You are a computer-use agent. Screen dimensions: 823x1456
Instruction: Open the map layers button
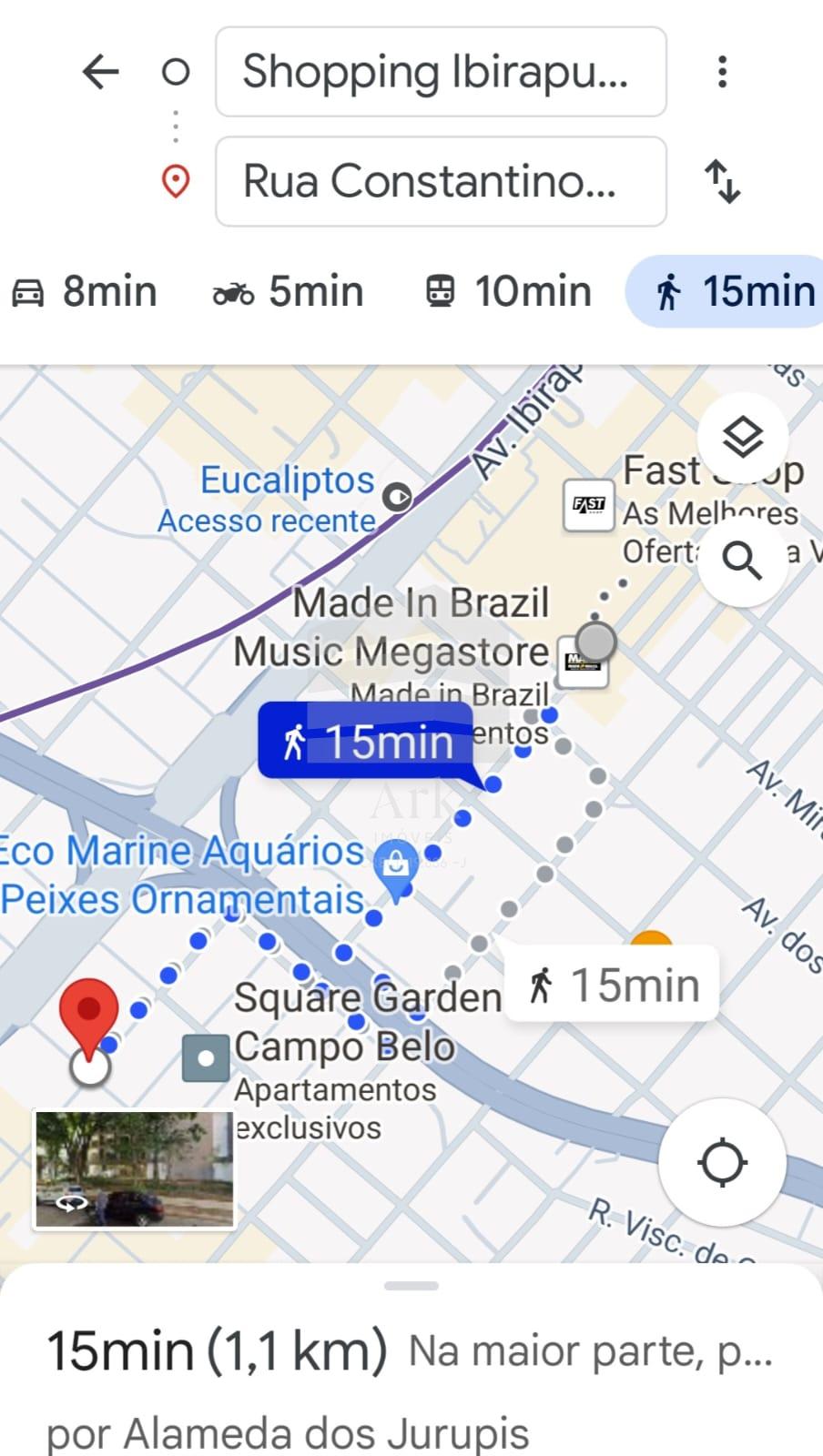(743, 438)
